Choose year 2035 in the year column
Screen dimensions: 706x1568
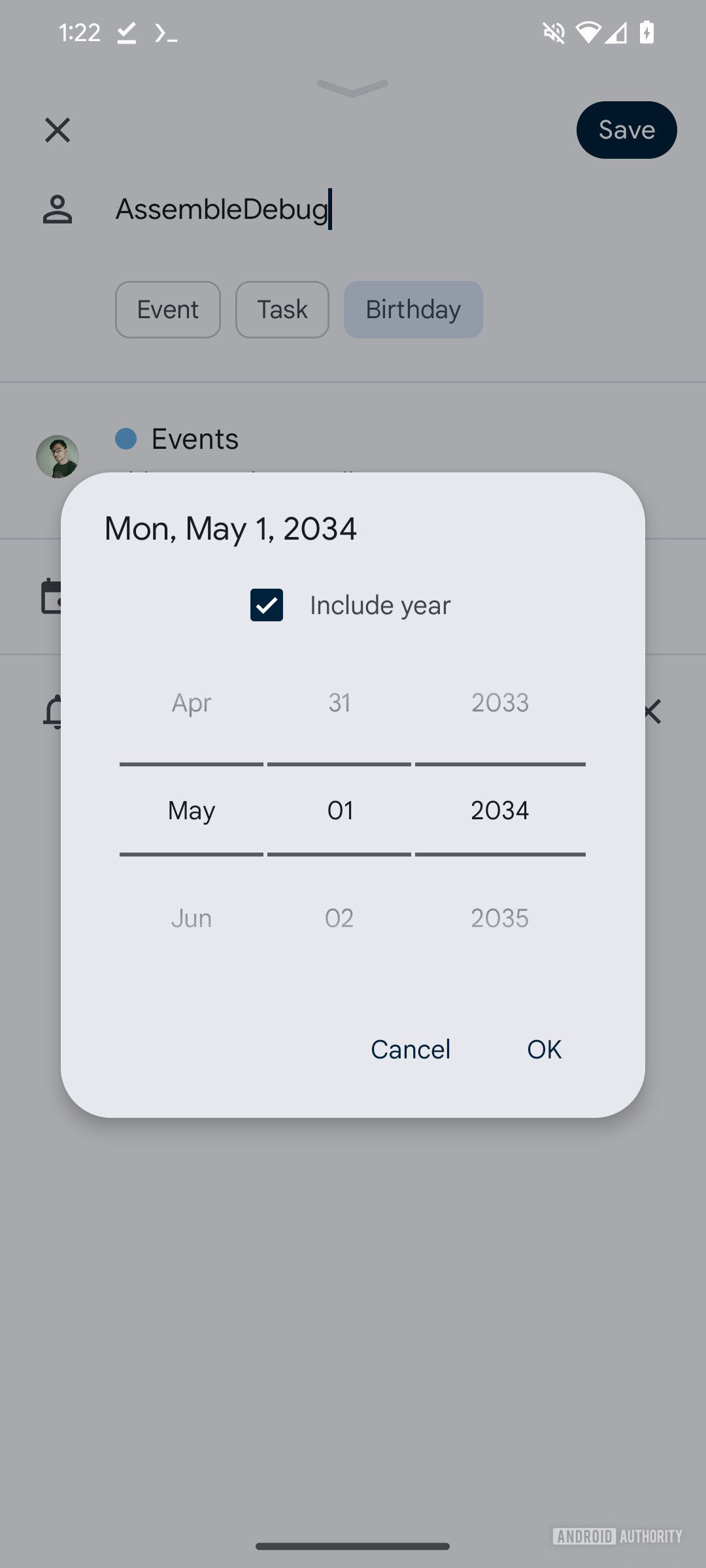500,919
